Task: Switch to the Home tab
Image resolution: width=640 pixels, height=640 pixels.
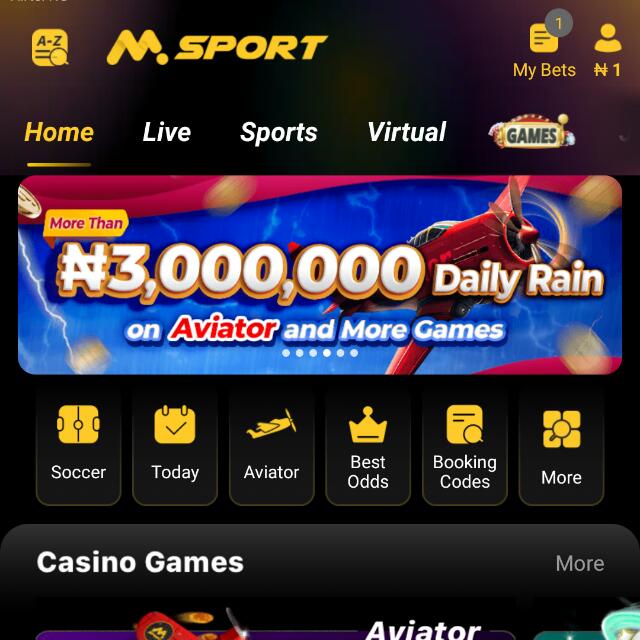Action: pyautogui.click(x=59, y=132)
